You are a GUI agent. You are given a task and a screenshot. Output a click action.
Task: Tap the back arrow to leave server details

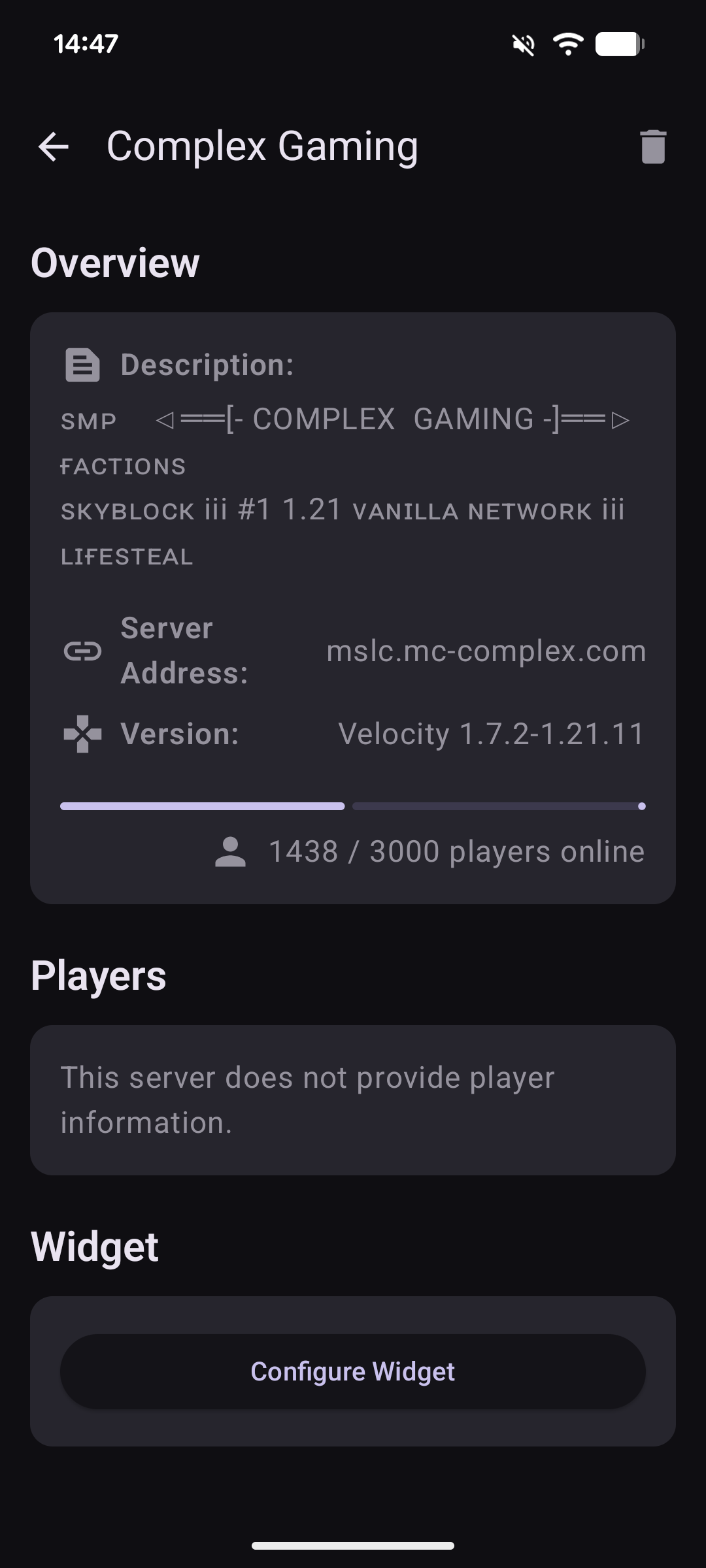click(x=54, y=146)
